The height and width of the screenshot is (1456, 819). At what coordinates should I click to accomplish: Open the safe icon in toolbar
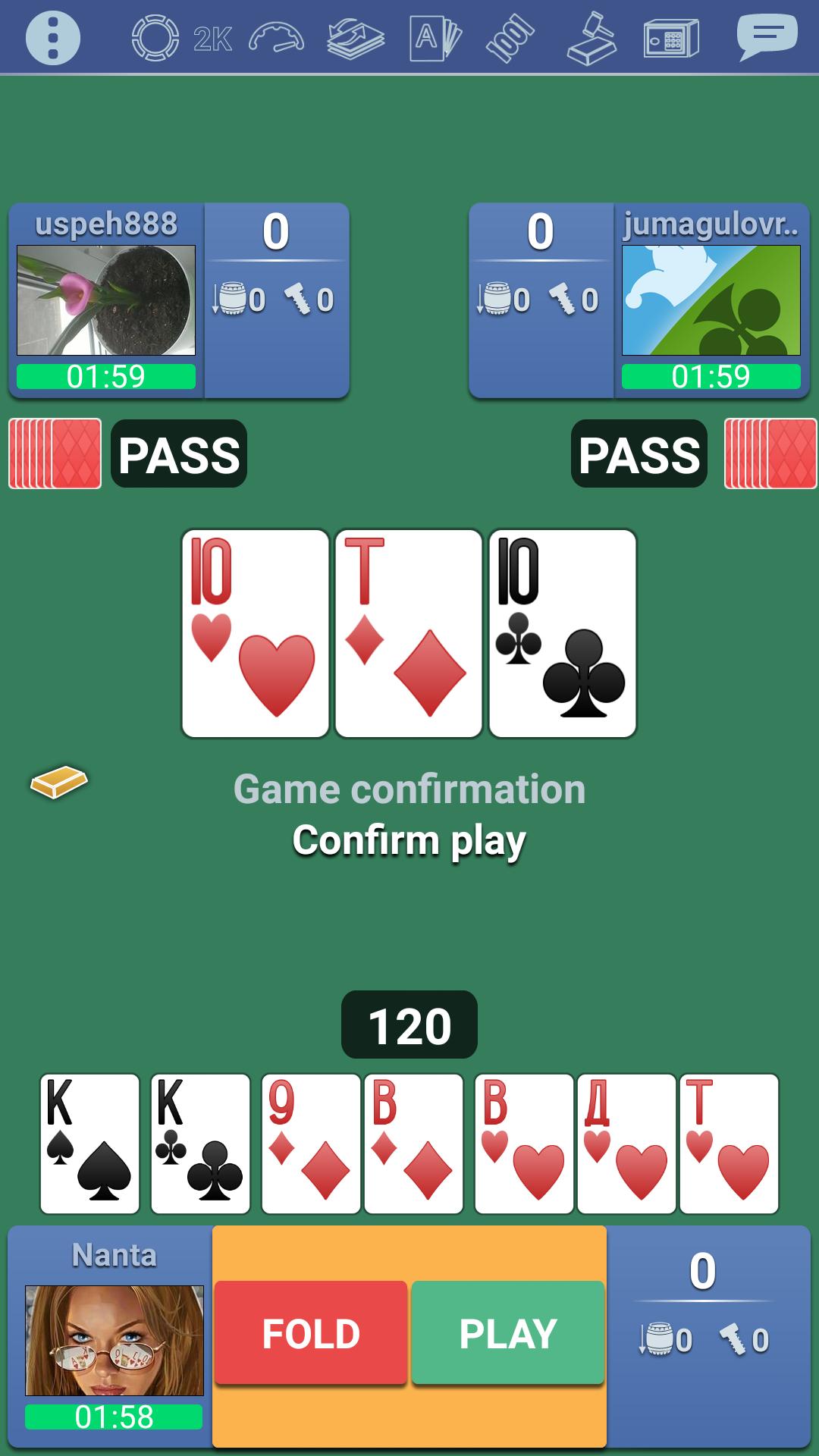671,38
